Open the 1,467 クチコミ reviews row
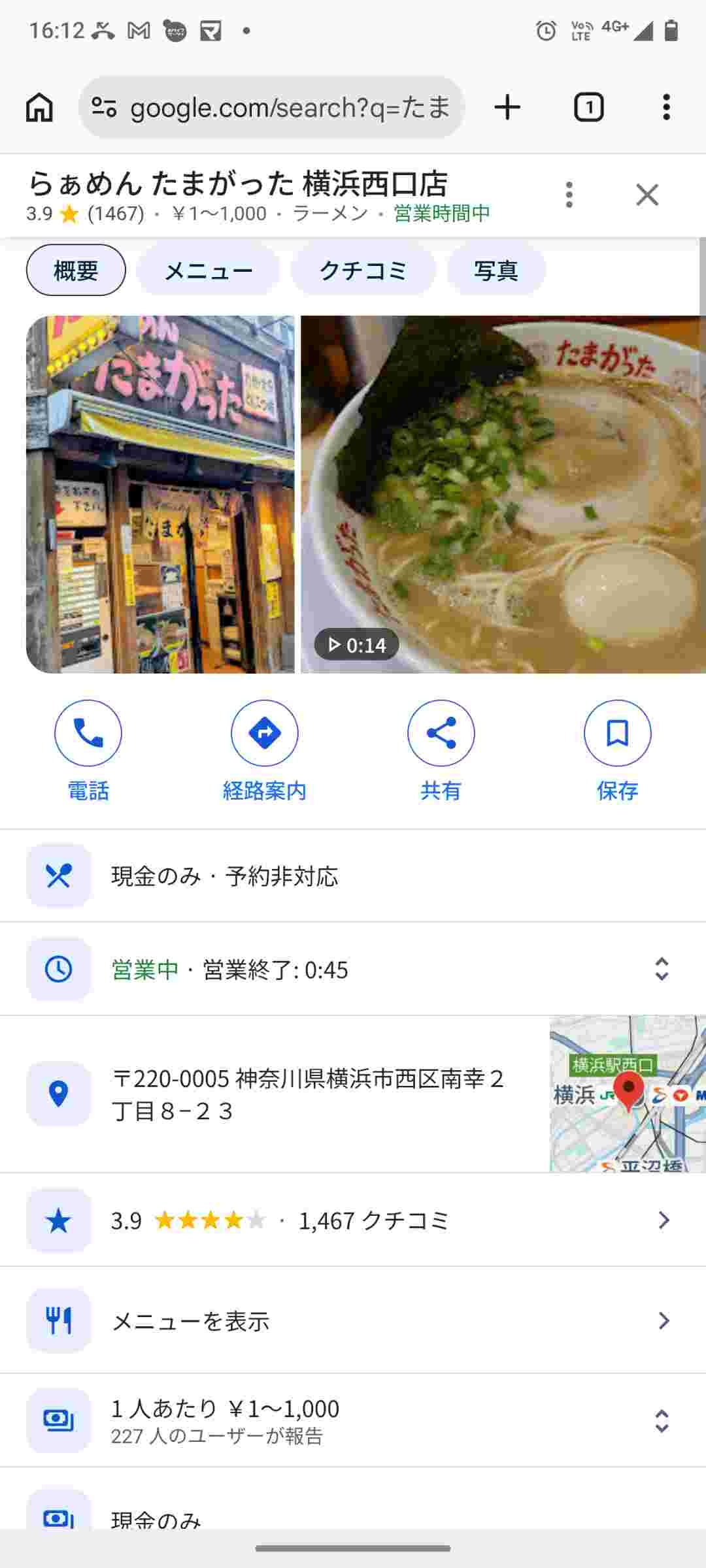The image size is (706, 1568). [x=353, y=1220]
